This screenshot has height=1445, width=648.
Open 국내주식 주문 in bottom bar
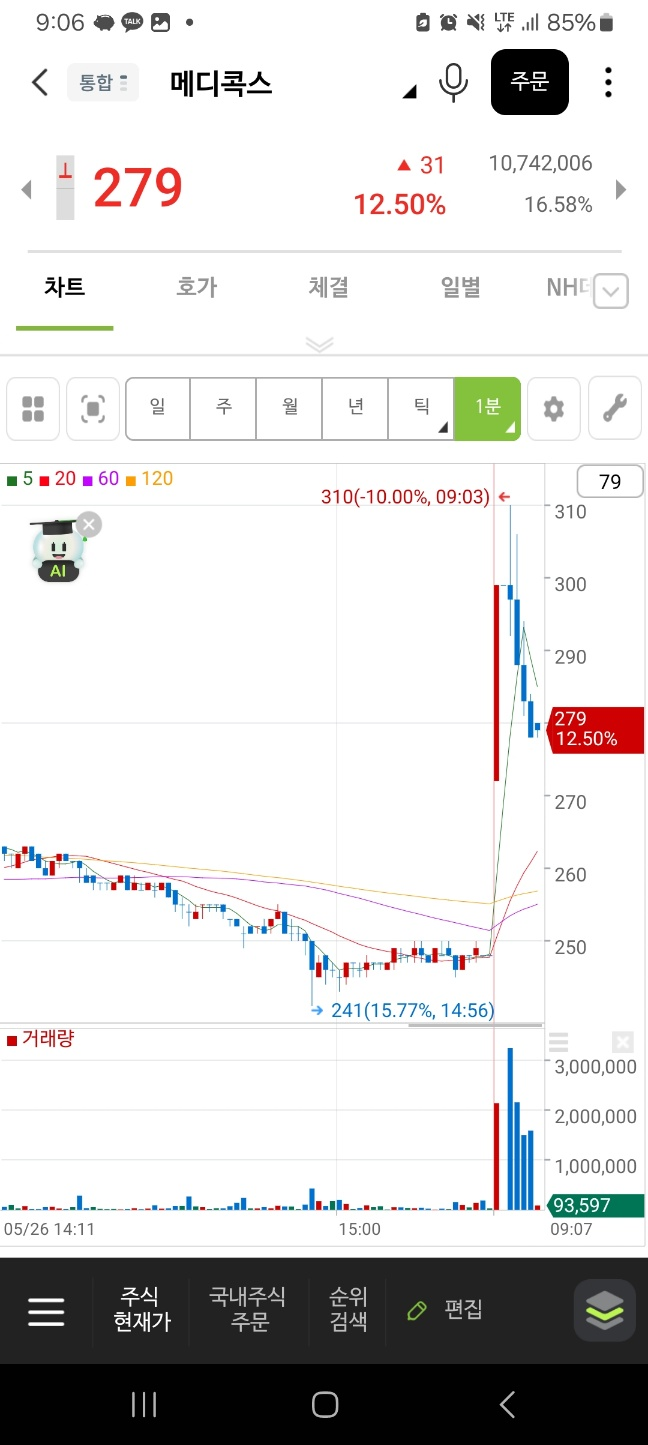(247, 1309)
